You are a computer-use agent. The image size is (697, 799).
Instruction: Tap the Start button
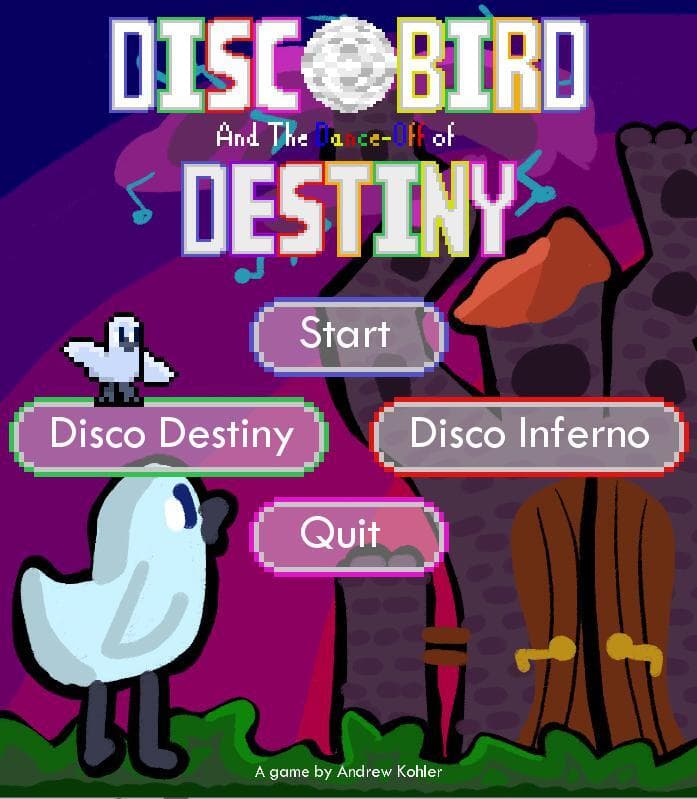[349, 336]
